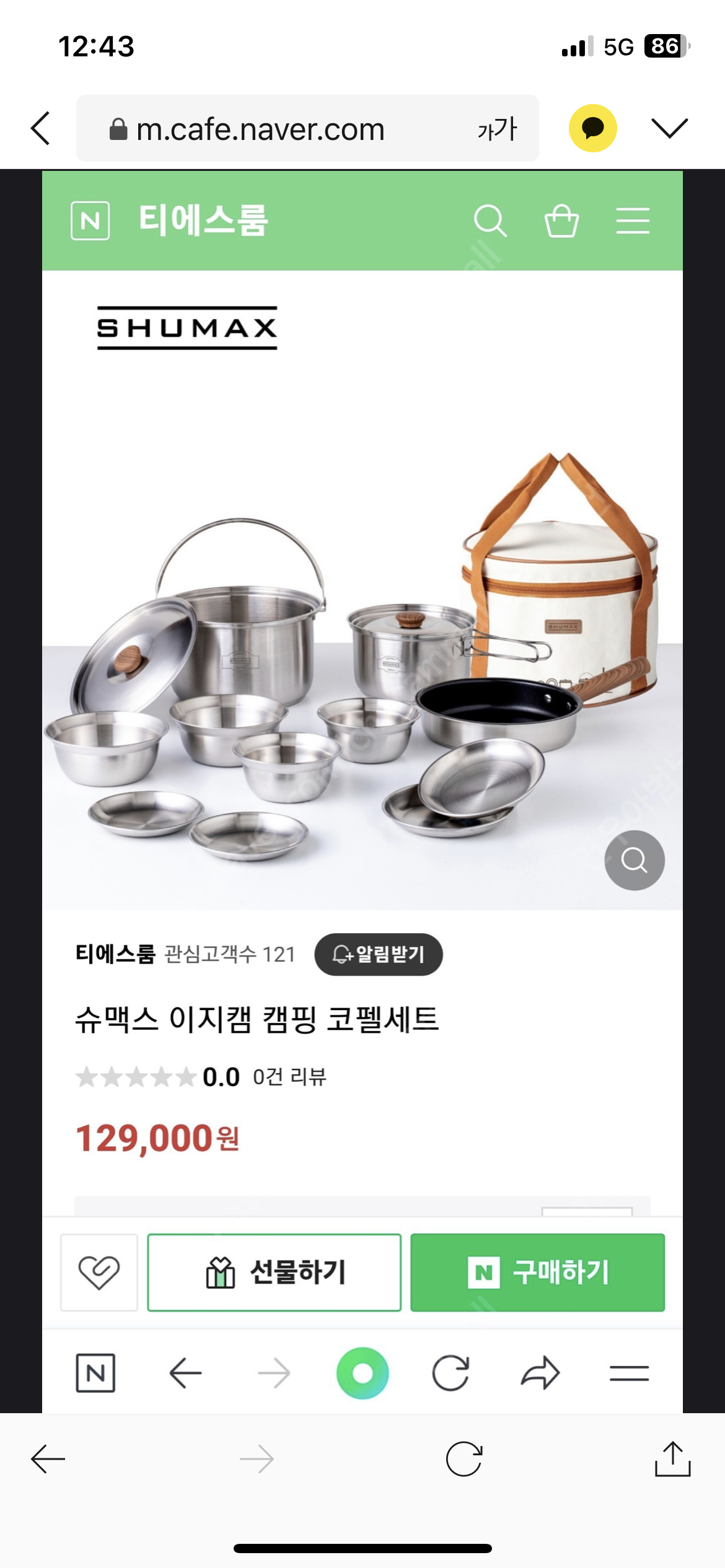Screen dimensions: 725x1568
Task: Open the 가가 text size option
Action: pos(497,129)
